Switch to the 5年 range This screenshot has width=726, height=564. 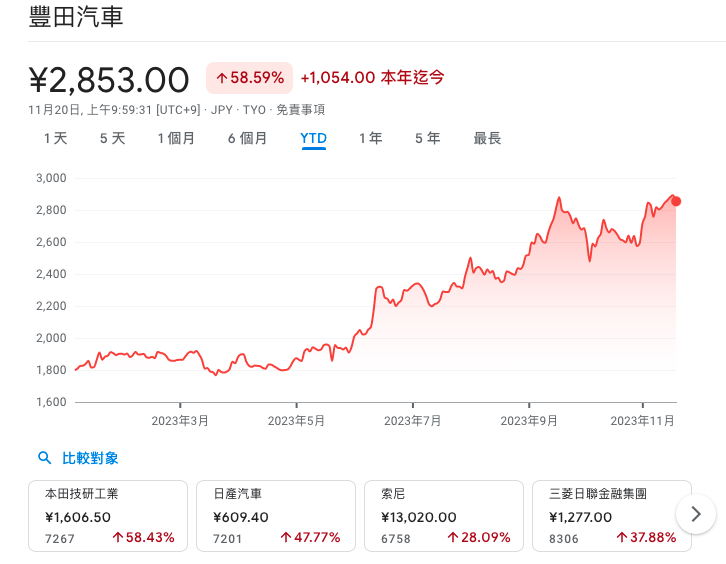[427, 139]
